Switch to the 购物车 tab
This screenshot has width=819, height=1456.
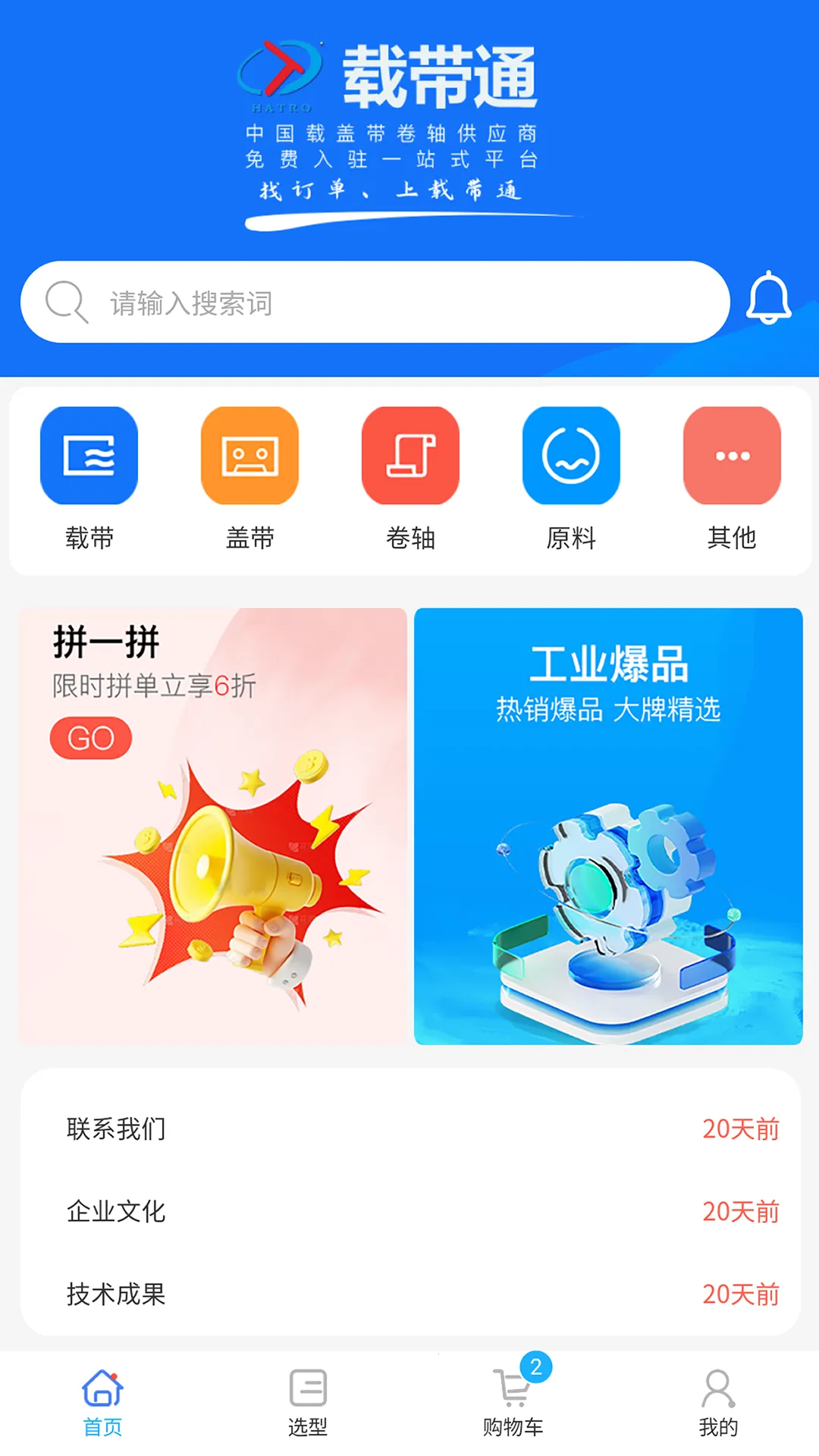point(510,1394)
